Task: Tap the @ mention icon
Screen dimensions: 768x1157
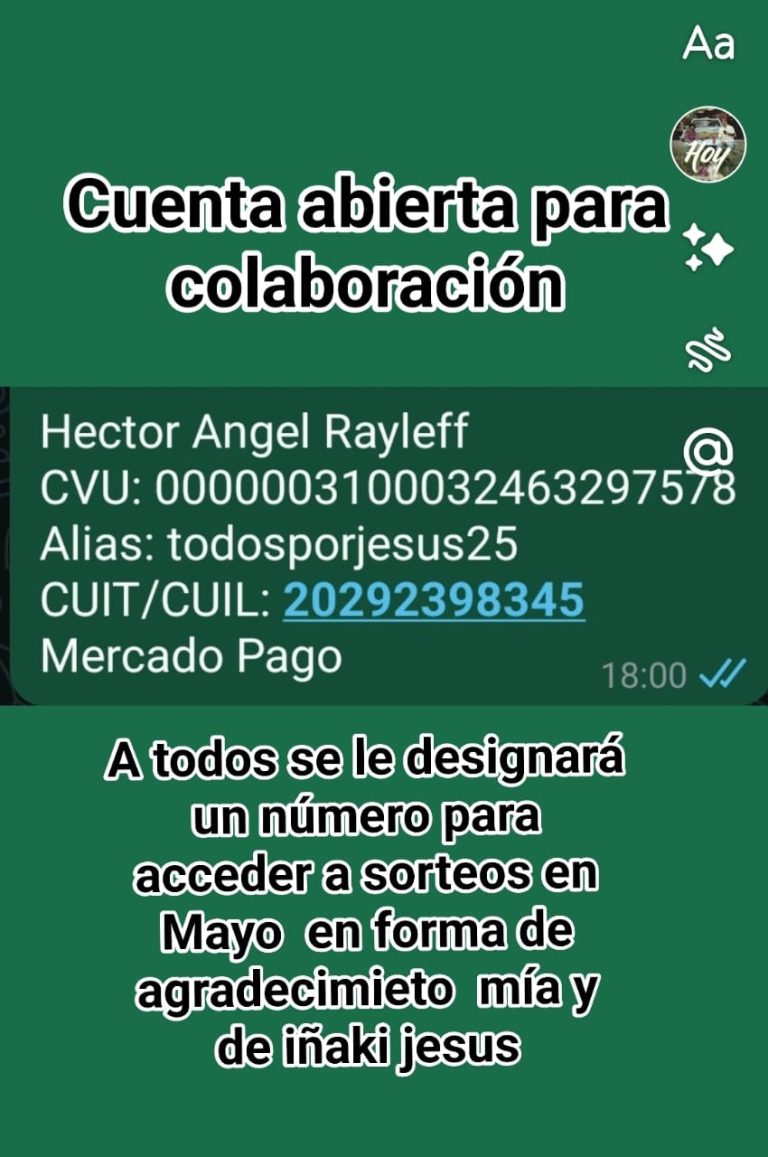Action: [x=709, y=449]
